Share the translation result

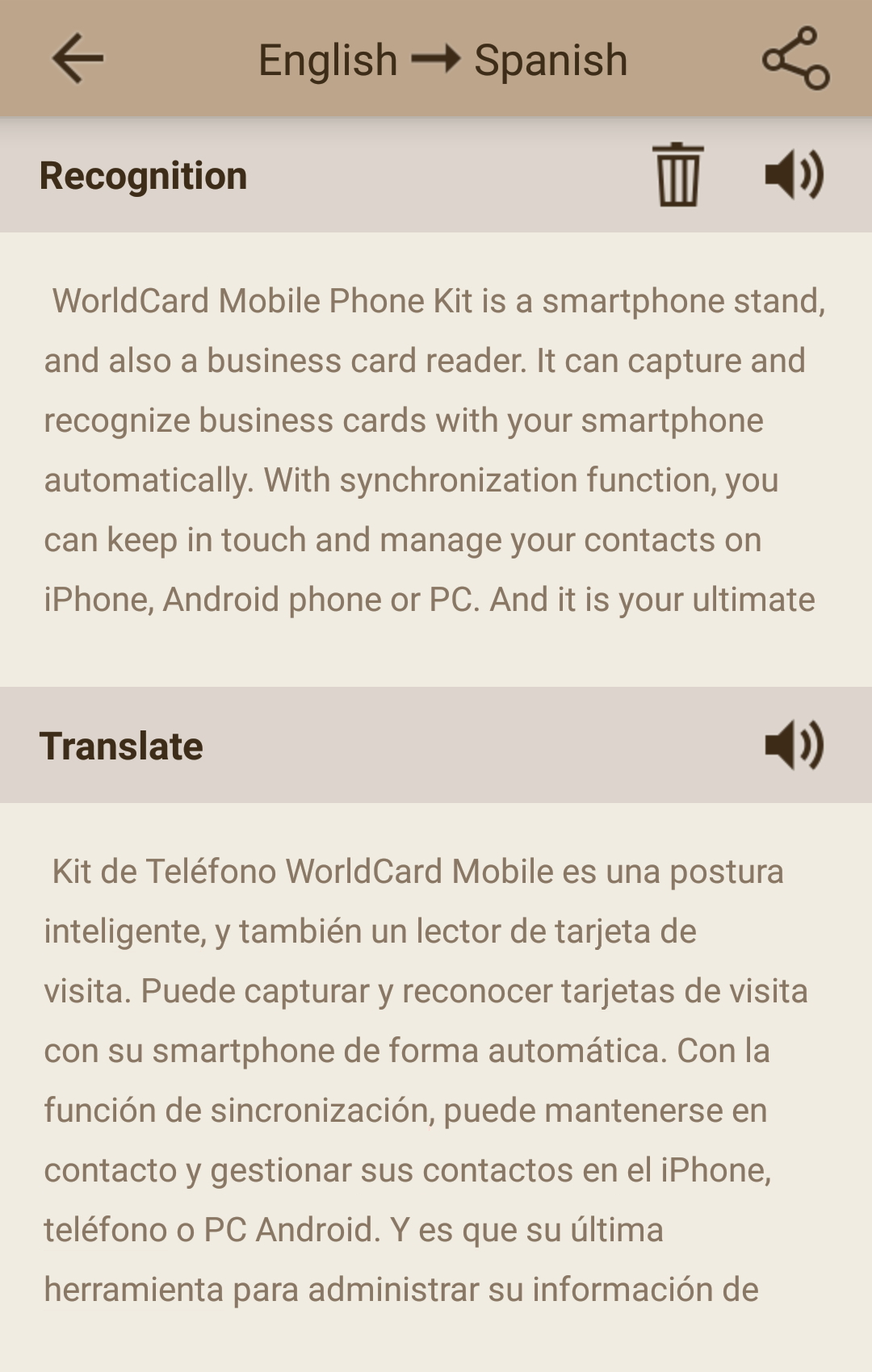pos(795,58)
